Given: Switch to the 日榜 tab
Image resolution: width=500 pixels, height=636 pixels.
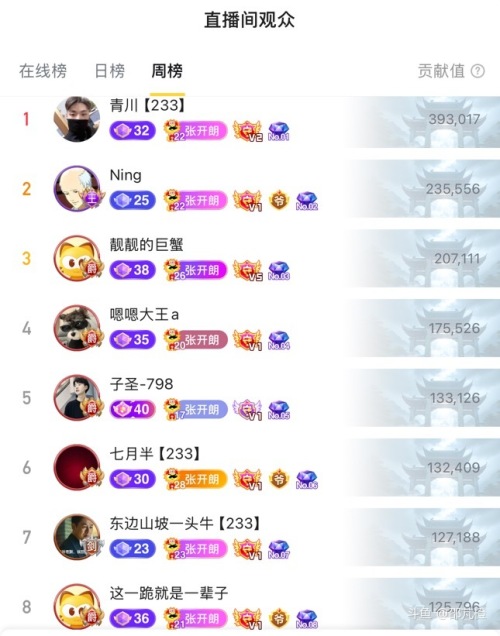Looking at the screenshot, I should (110, 71).
